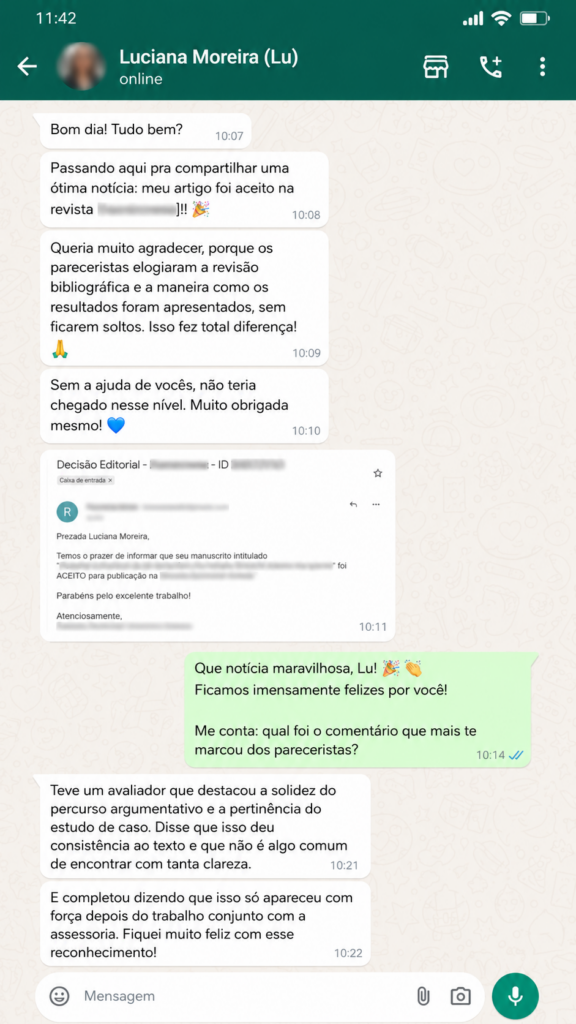576x1024 pixels.
Task: Open the Decisão Editorial email image
Action: coord(218,546)
